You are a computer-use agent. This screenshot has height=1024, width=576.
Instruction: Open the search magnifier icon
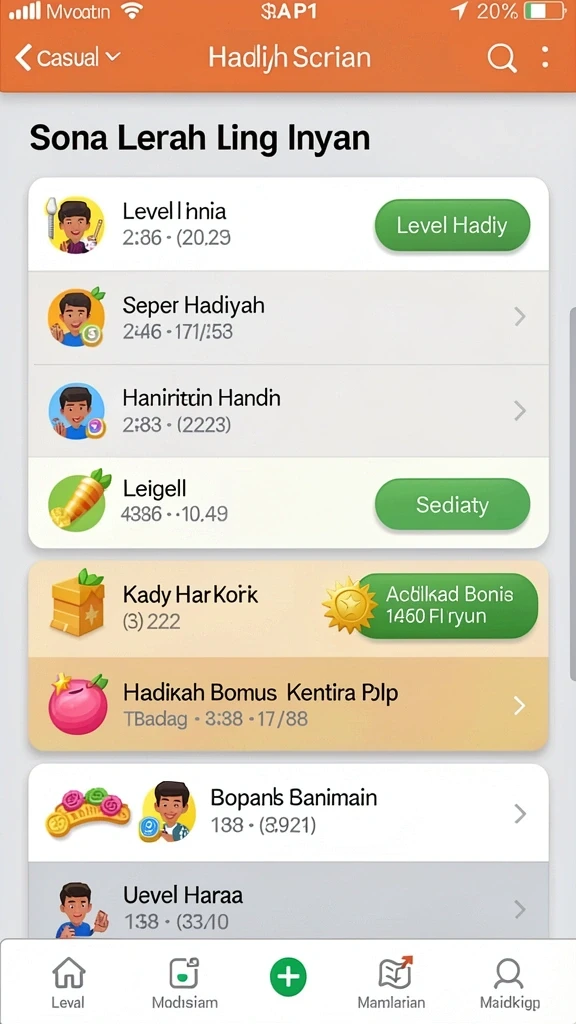[x=502, y=59]
